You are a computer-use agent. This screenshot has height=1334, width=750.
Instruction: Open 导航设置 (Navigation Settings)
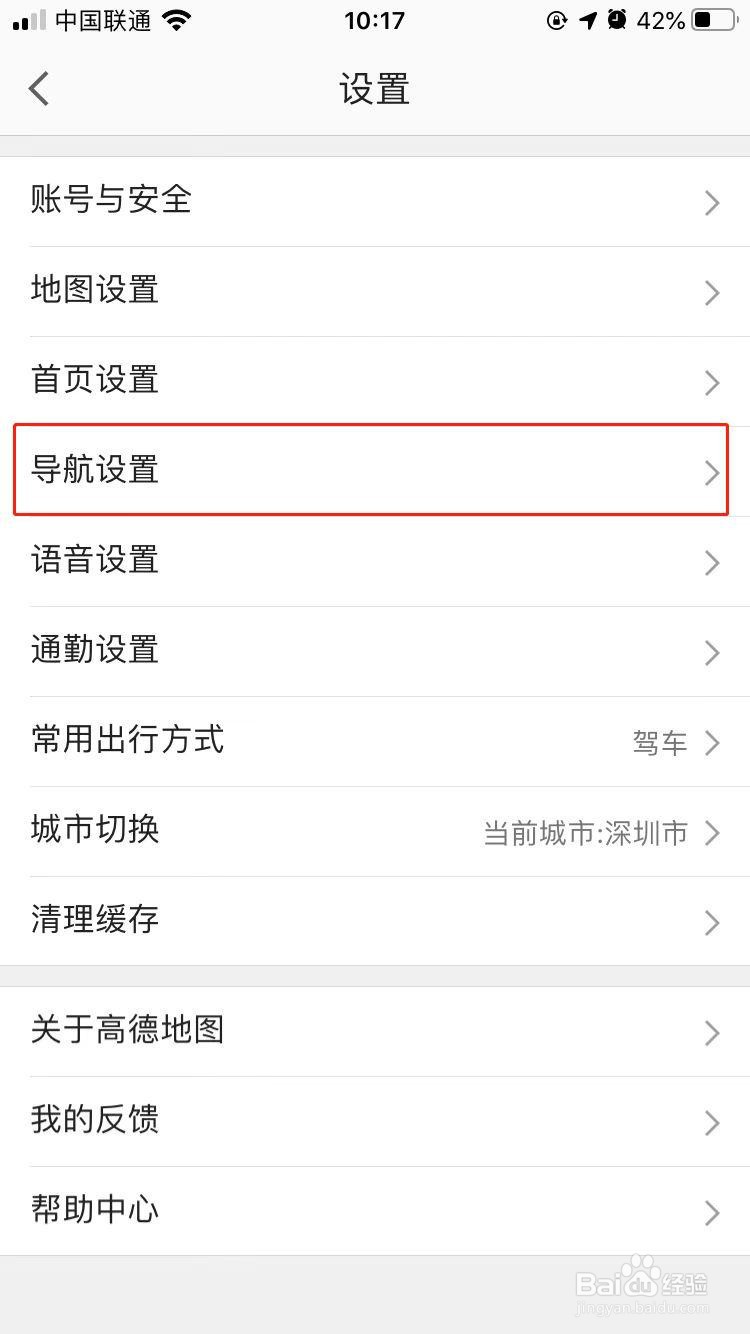point(94,472)
